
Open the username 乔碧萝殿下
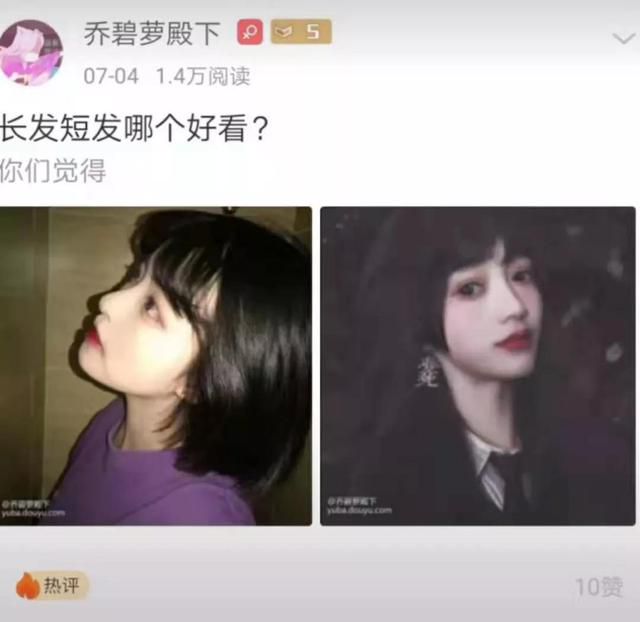(x=152, y=33)
